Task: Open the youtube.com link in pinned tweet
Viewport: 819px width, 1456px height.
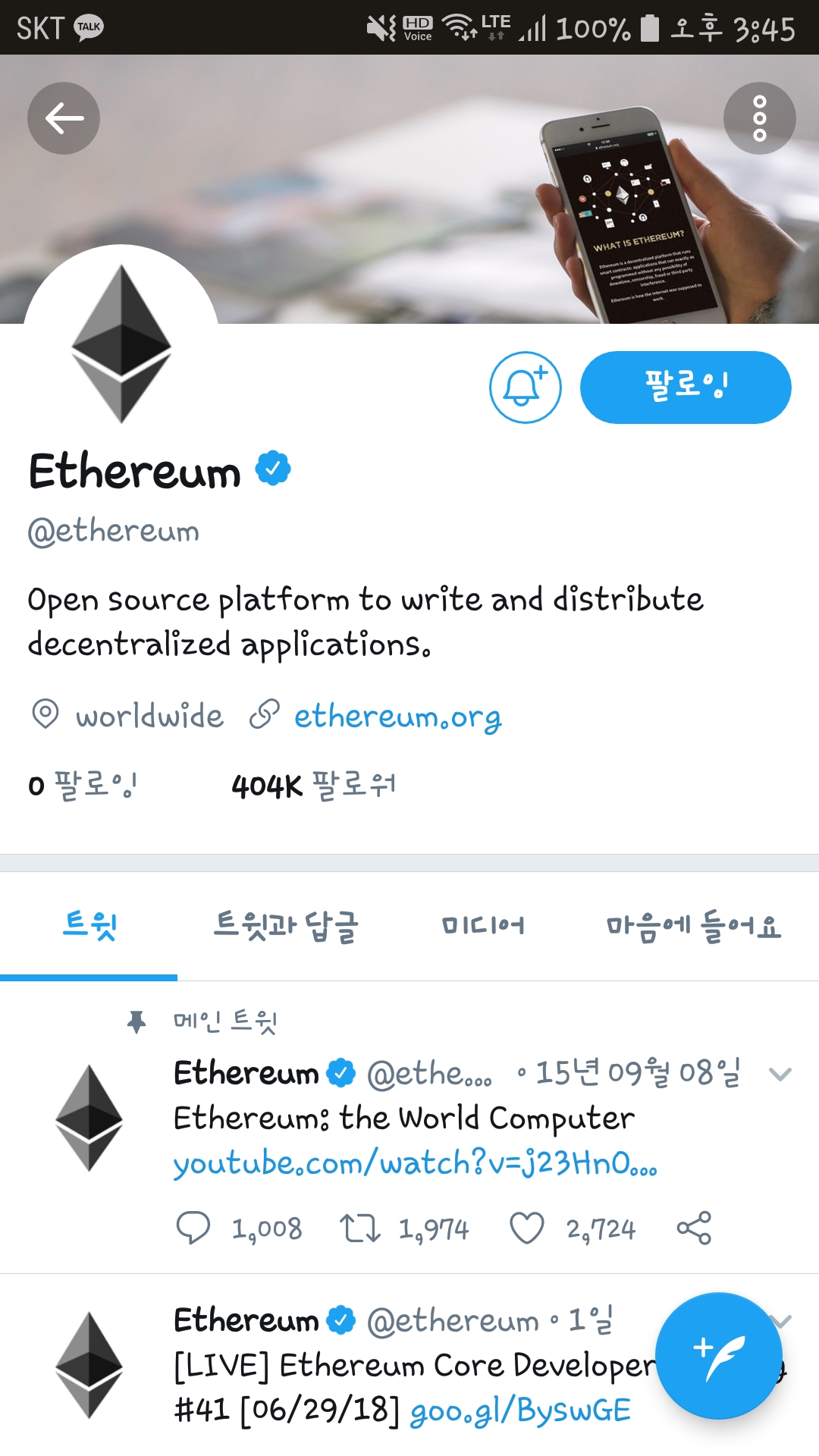Action: point(415,1163)
